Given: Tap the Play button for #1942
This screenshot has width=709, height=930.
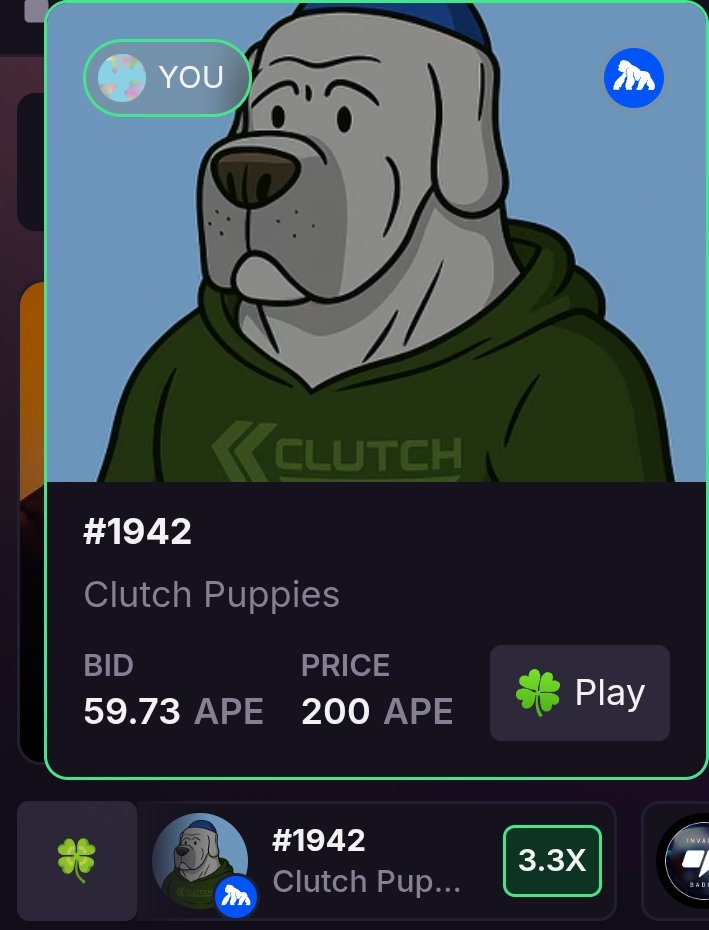Looking at the screenshot, I should pos(579,693).
